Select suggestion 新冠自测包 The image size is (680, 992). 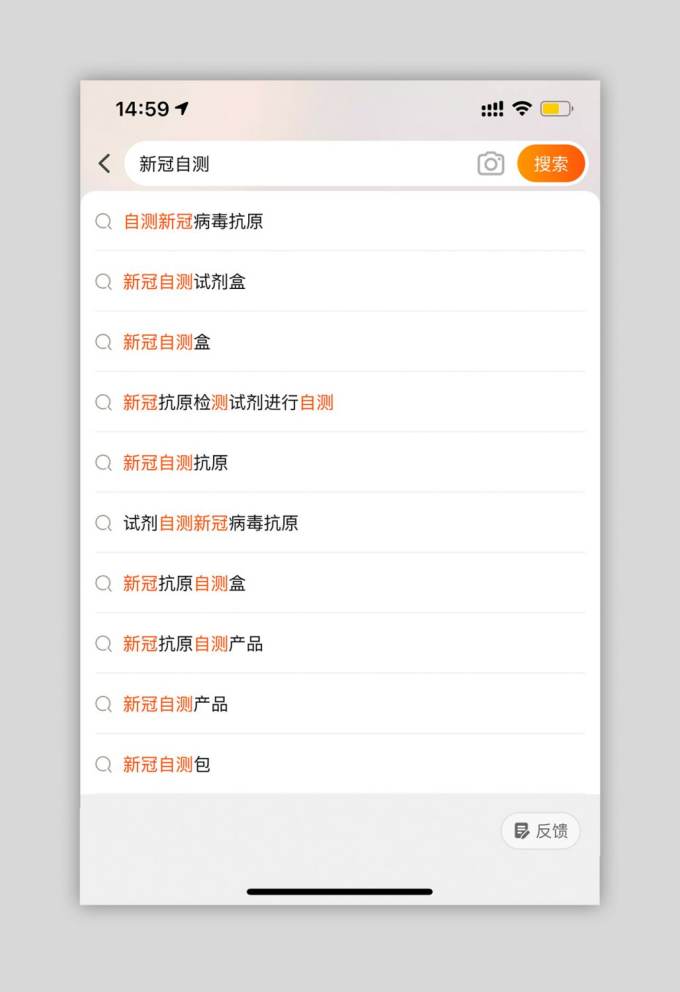tap(167, 764)
